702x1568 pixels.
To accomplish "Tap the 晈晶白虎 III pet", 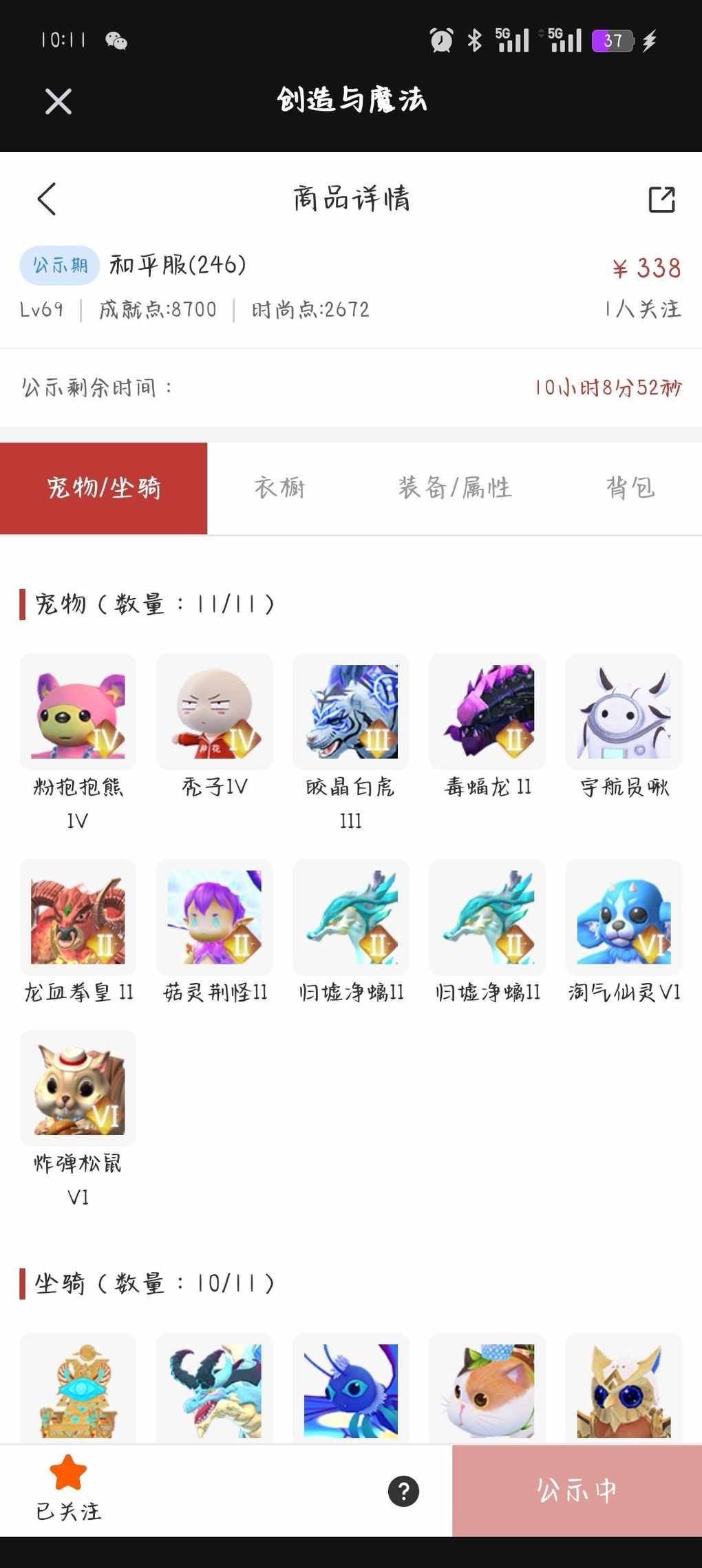I will tap(351, 712).
